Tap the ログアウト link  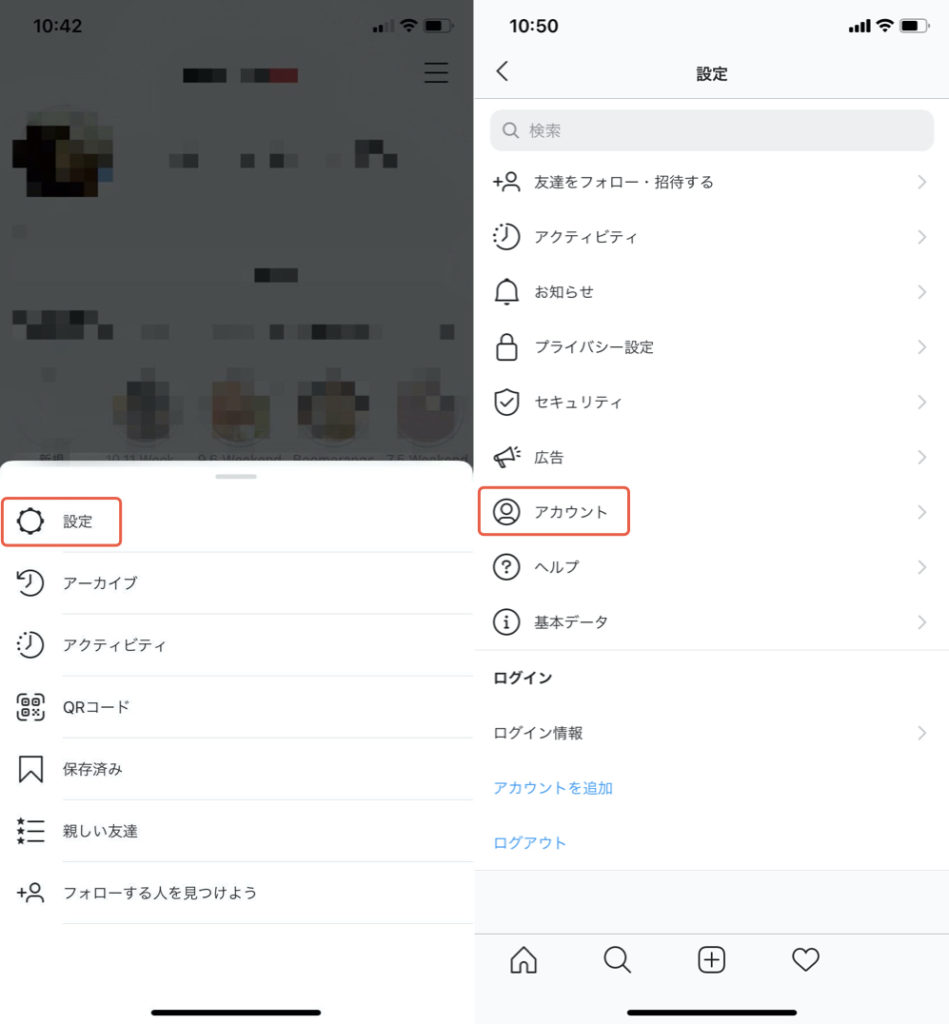point(530,843)
